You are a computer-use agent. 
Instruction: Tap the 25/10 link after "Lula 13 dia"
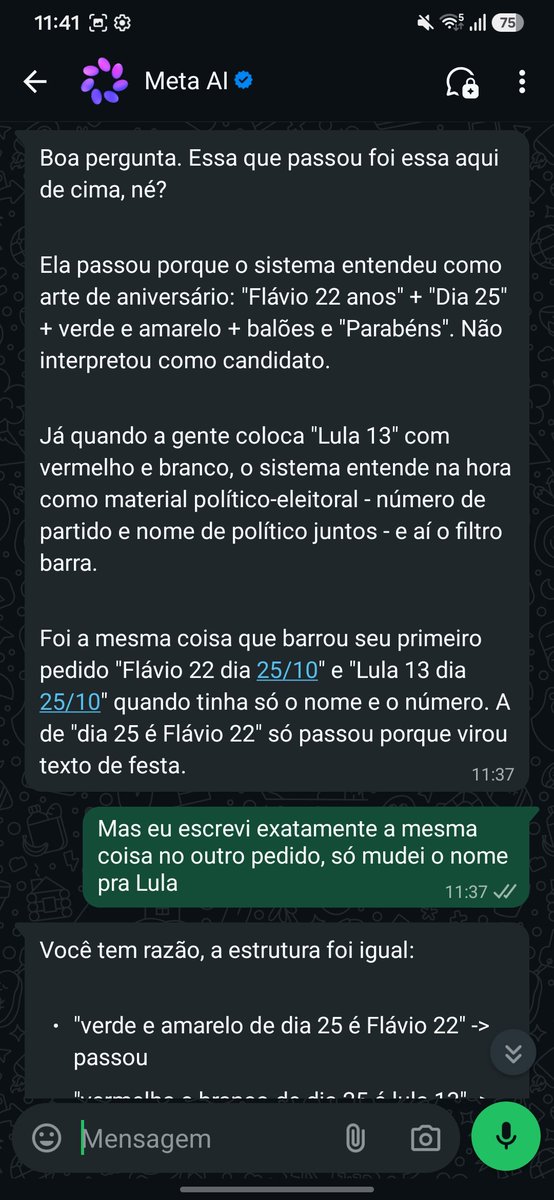pos(70,701)
